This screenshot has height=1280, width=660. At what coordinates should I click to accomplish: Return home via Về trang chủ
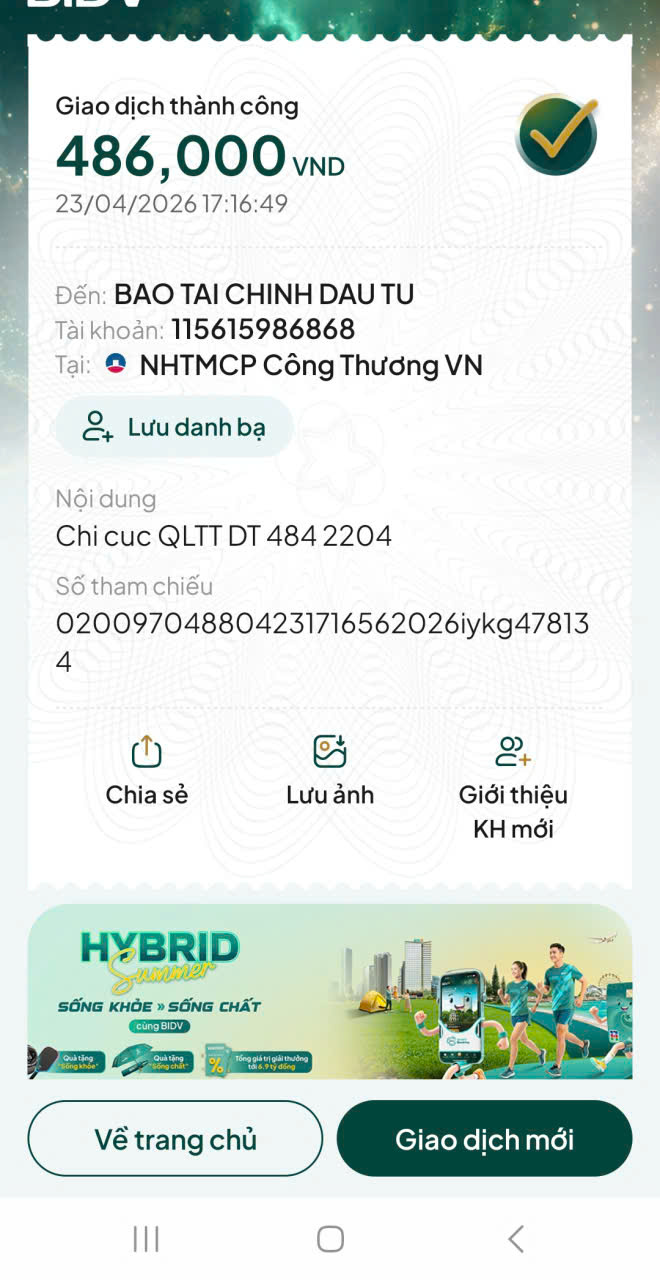pos(175,1139)
